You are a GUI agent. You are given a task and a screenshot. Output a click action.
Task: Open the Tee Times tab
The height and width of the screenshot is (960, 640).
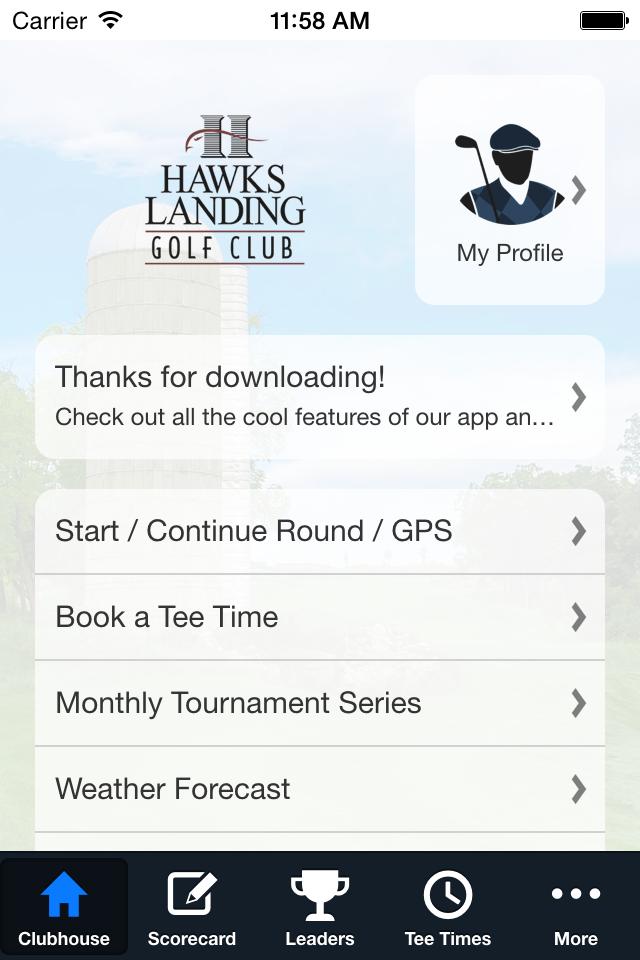(x=448, y=907)
